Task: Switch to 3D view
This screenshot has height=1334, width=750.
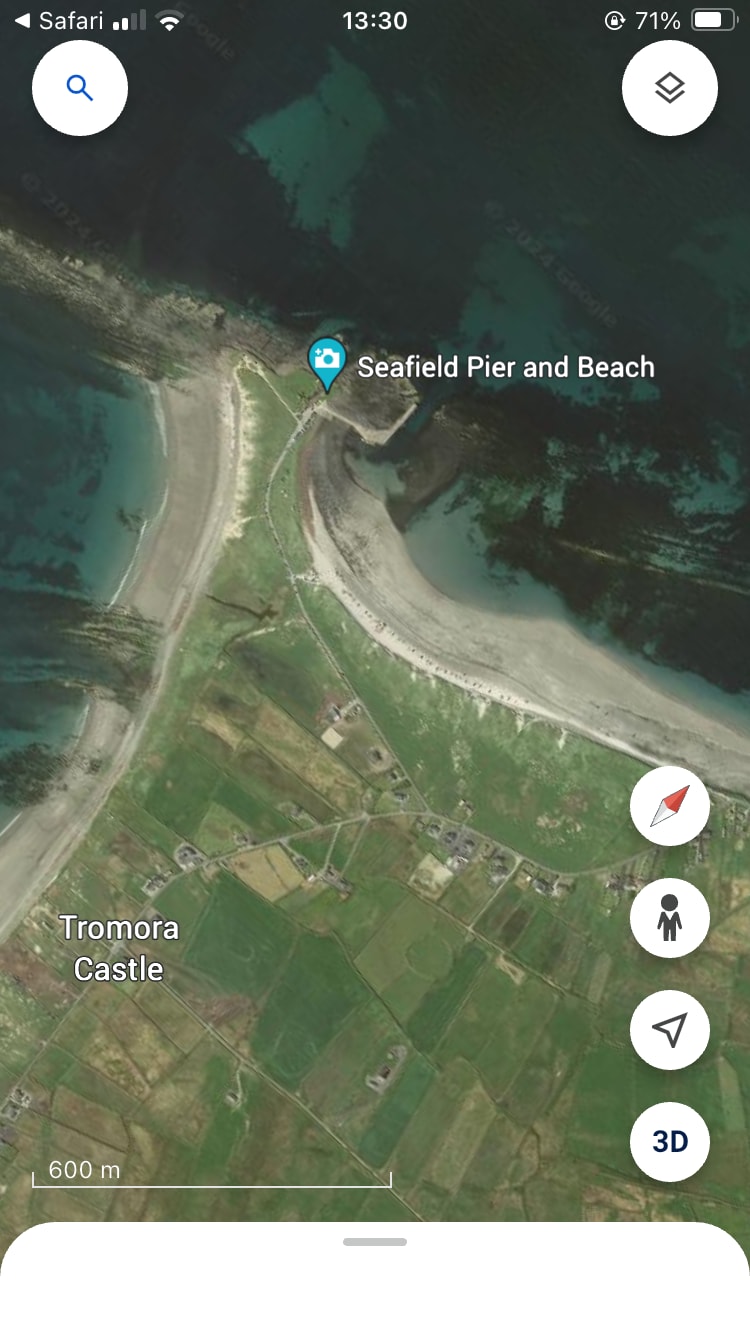Action: click(669, 1141)
